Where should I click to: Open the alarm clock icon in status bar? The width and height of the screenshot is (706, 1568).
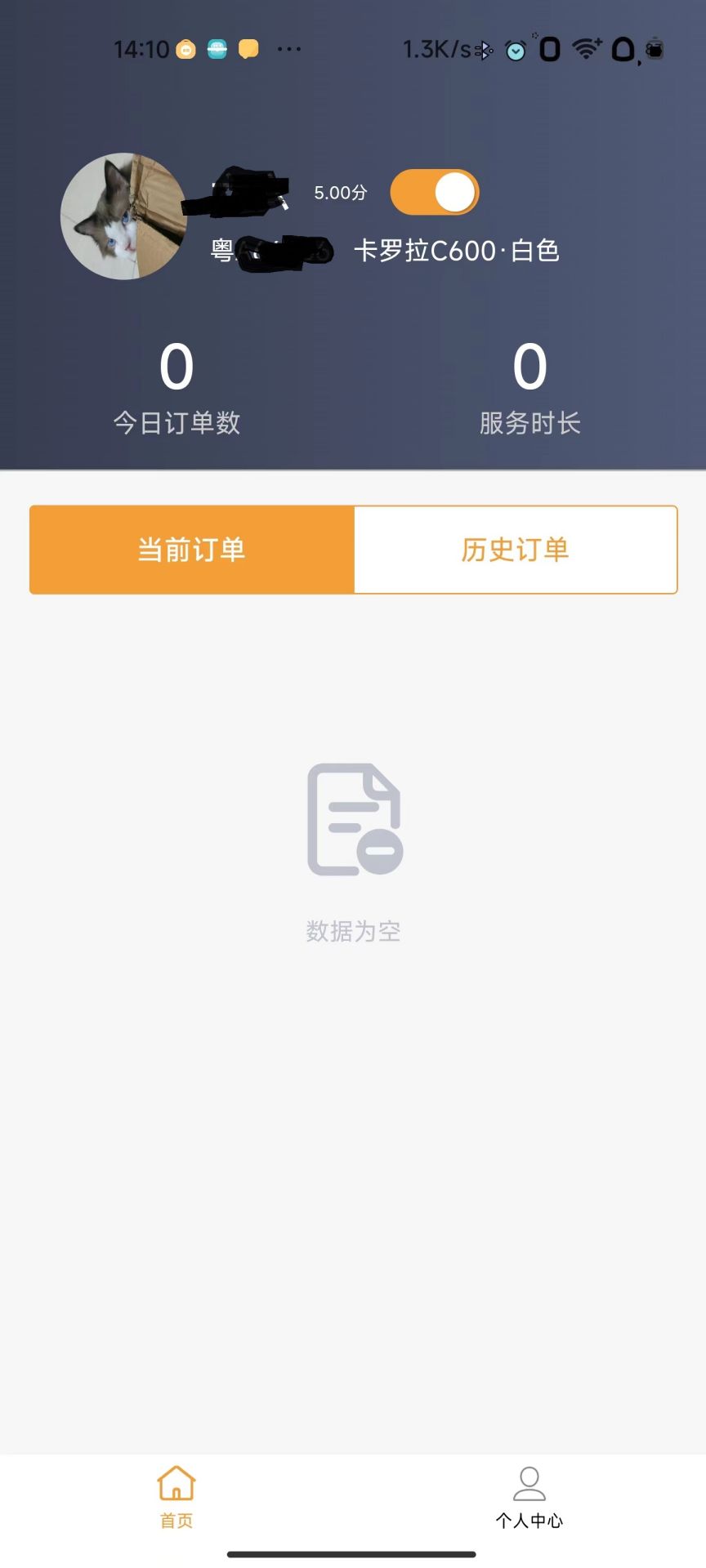[x=515, y=51]
